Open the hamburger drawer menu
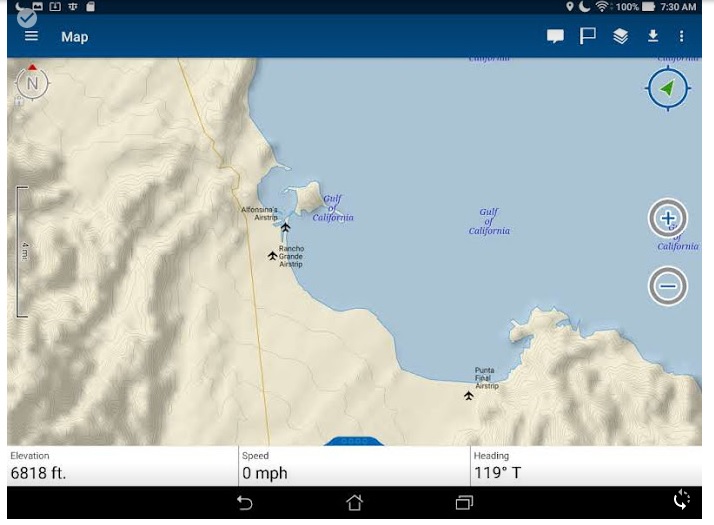This screenshot has height=525, width=714. click(x=31, y=36)
